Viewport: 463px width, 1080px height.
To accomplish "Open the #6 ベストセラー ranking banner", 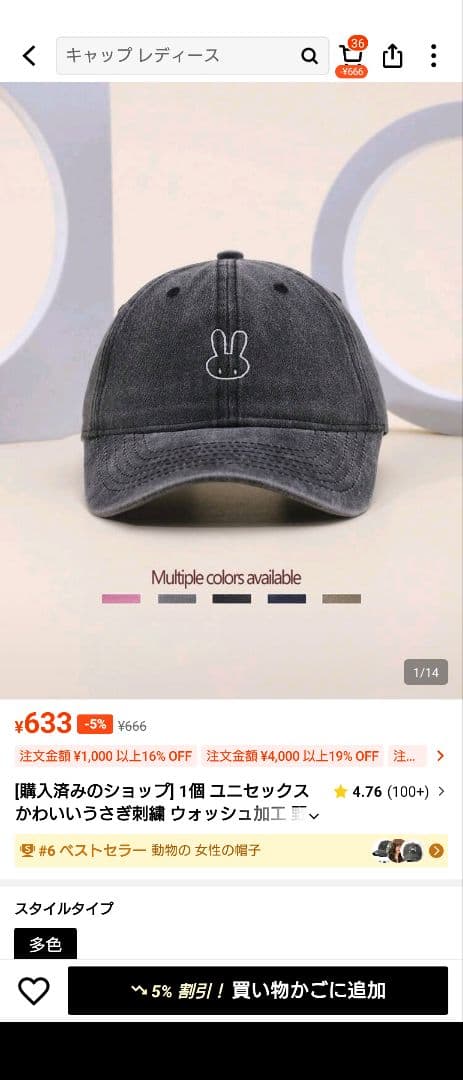I will (x=232, y=851).
